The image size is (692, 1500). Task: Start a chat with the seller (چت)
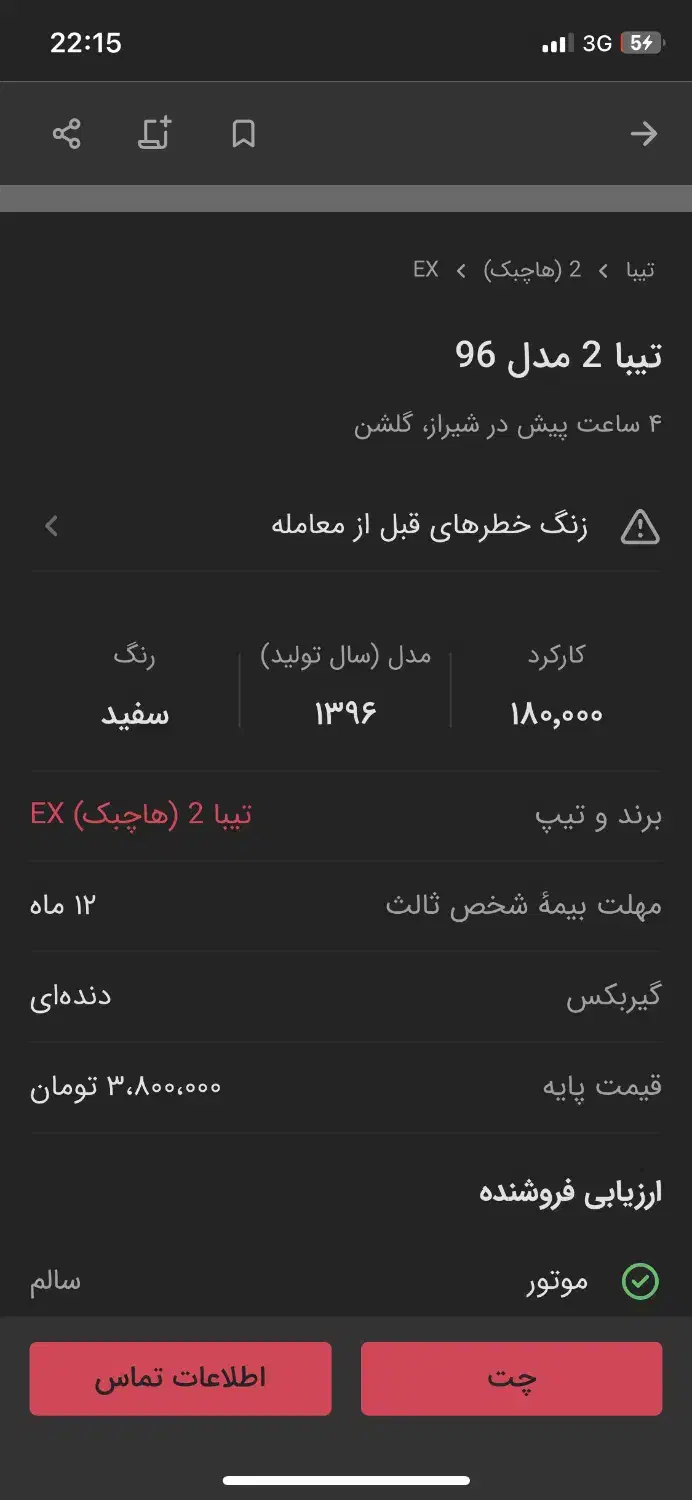[511, 1378]
